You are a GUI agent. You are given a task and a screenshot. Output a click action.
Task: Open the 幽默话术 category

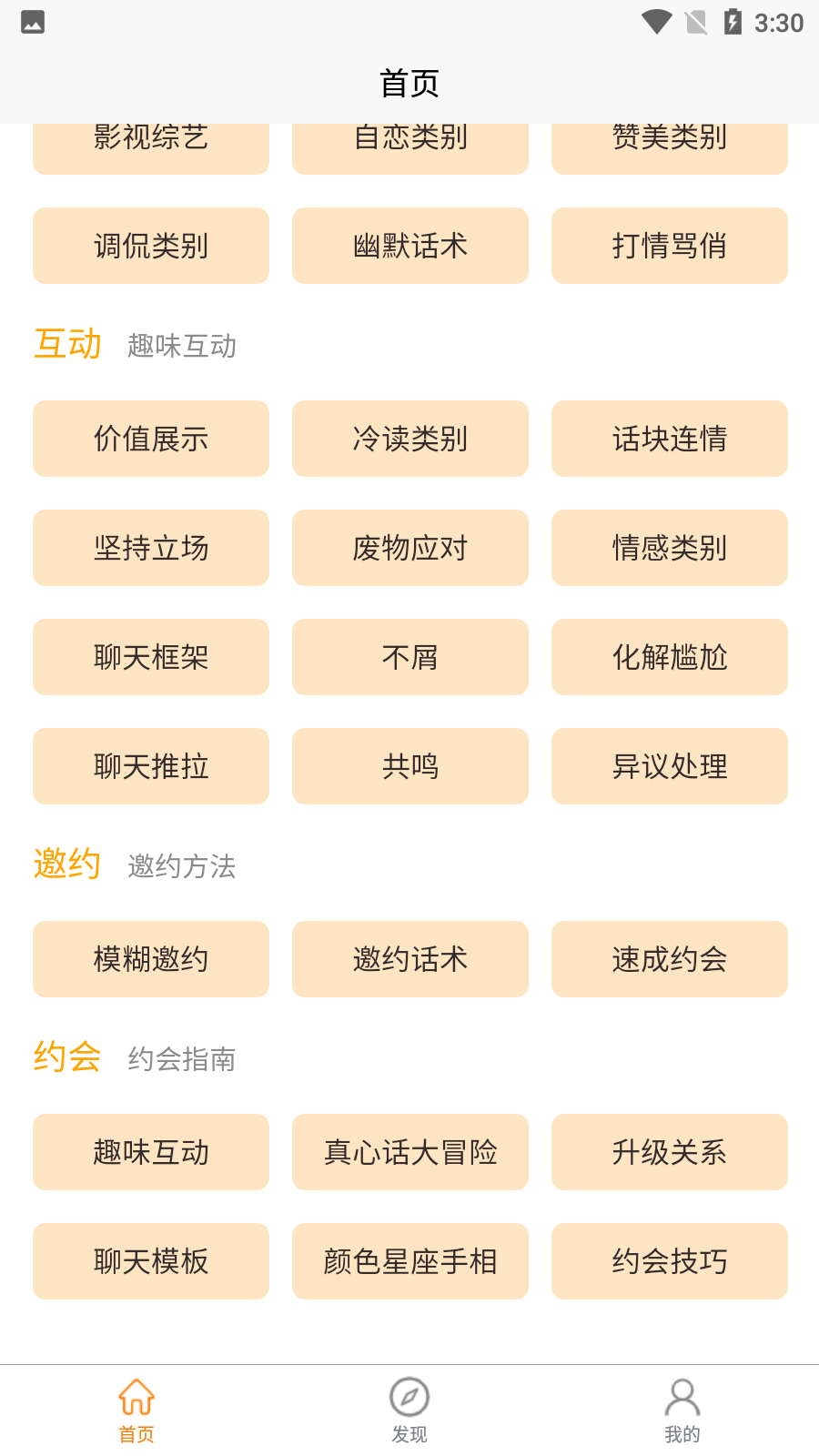click(x=409, y=246)
